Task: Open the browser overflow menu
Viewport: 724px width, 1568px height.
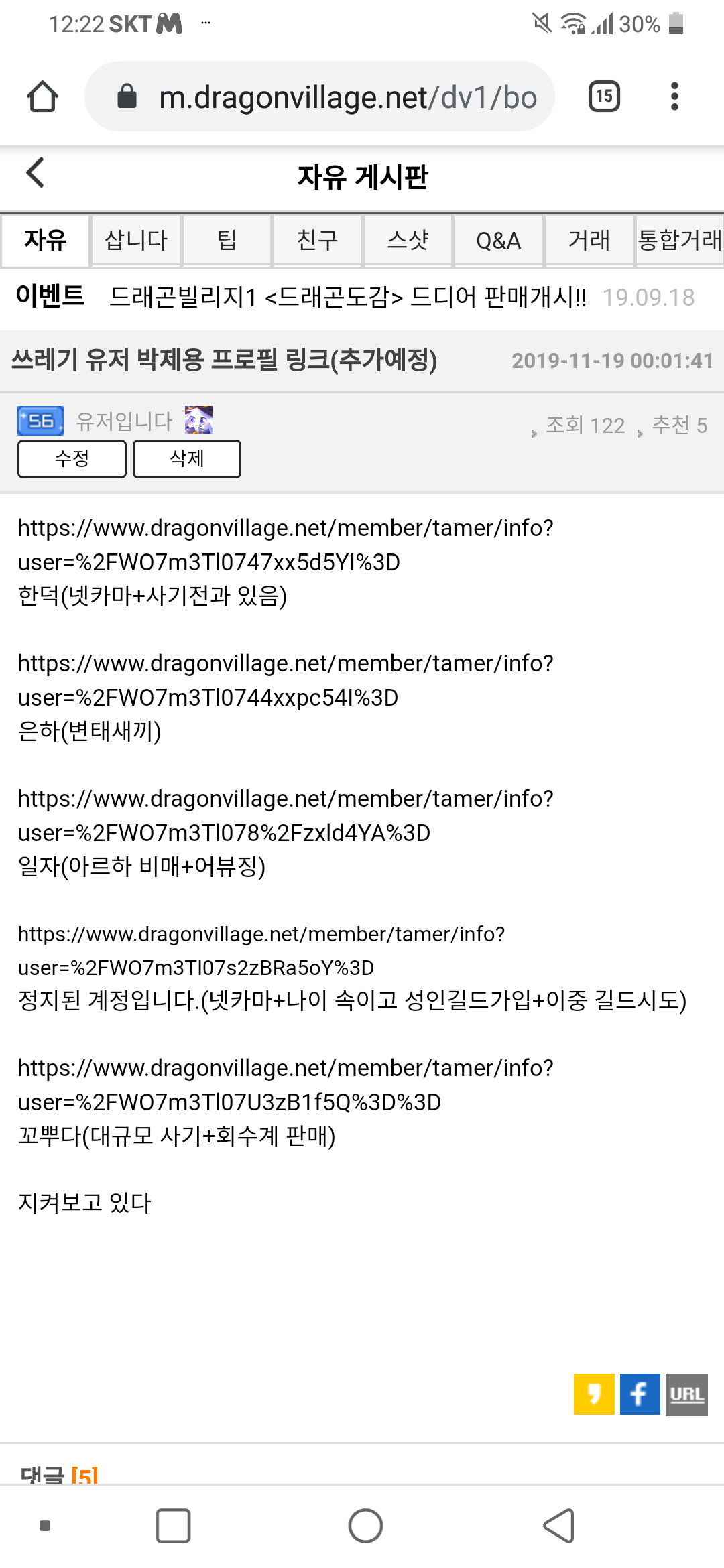Action: click(x=674, y=96)
